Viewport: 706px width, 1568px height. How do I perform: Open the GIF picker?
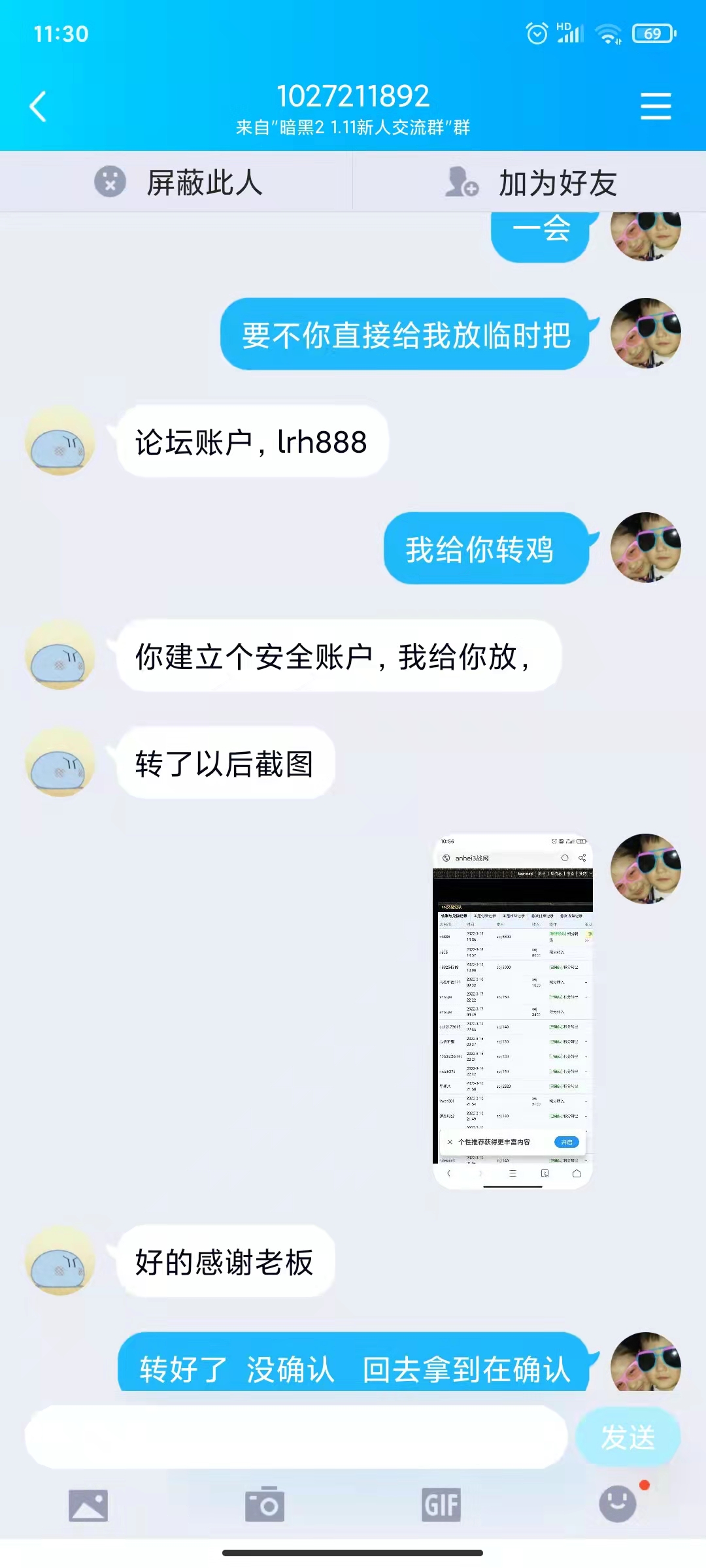(441, 1505)
